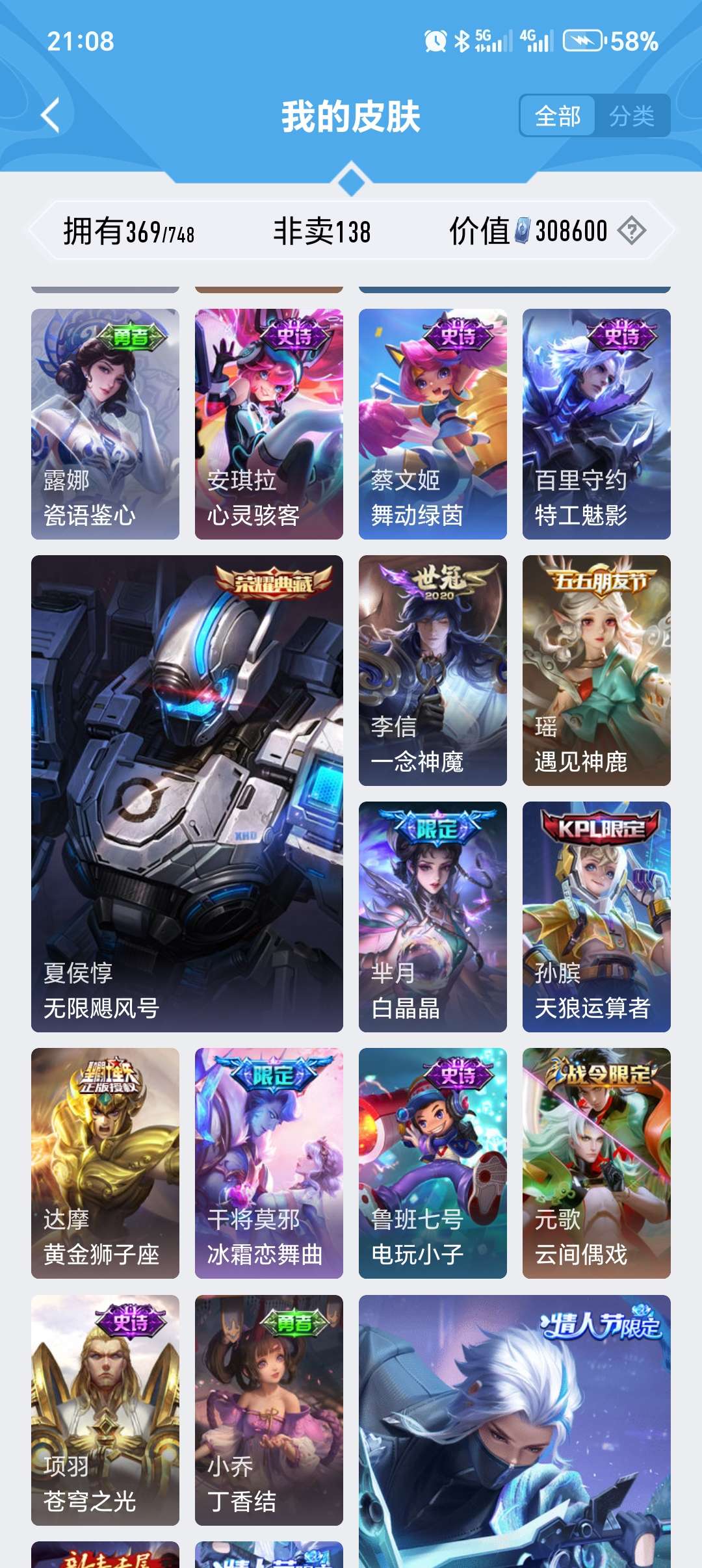The width and height of the screenshot is (702, 1568).
Task: Select 小乔 丁香结 skin
Action: point(269,1409)
